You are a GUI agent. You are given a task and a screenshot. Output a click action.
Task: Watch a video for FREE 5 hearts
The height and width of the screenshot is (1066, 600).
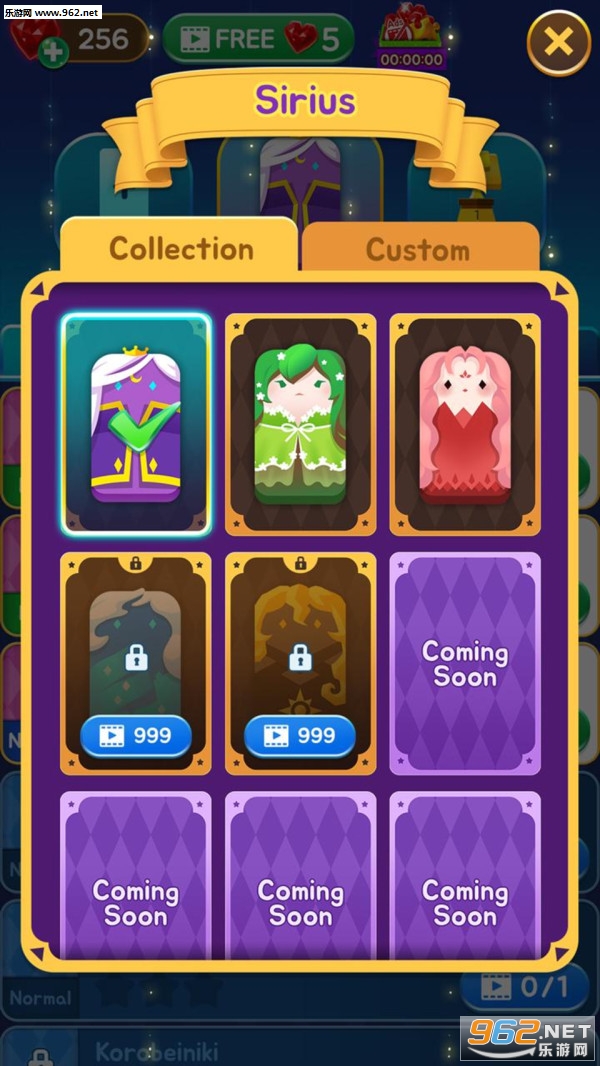[258, 39]
